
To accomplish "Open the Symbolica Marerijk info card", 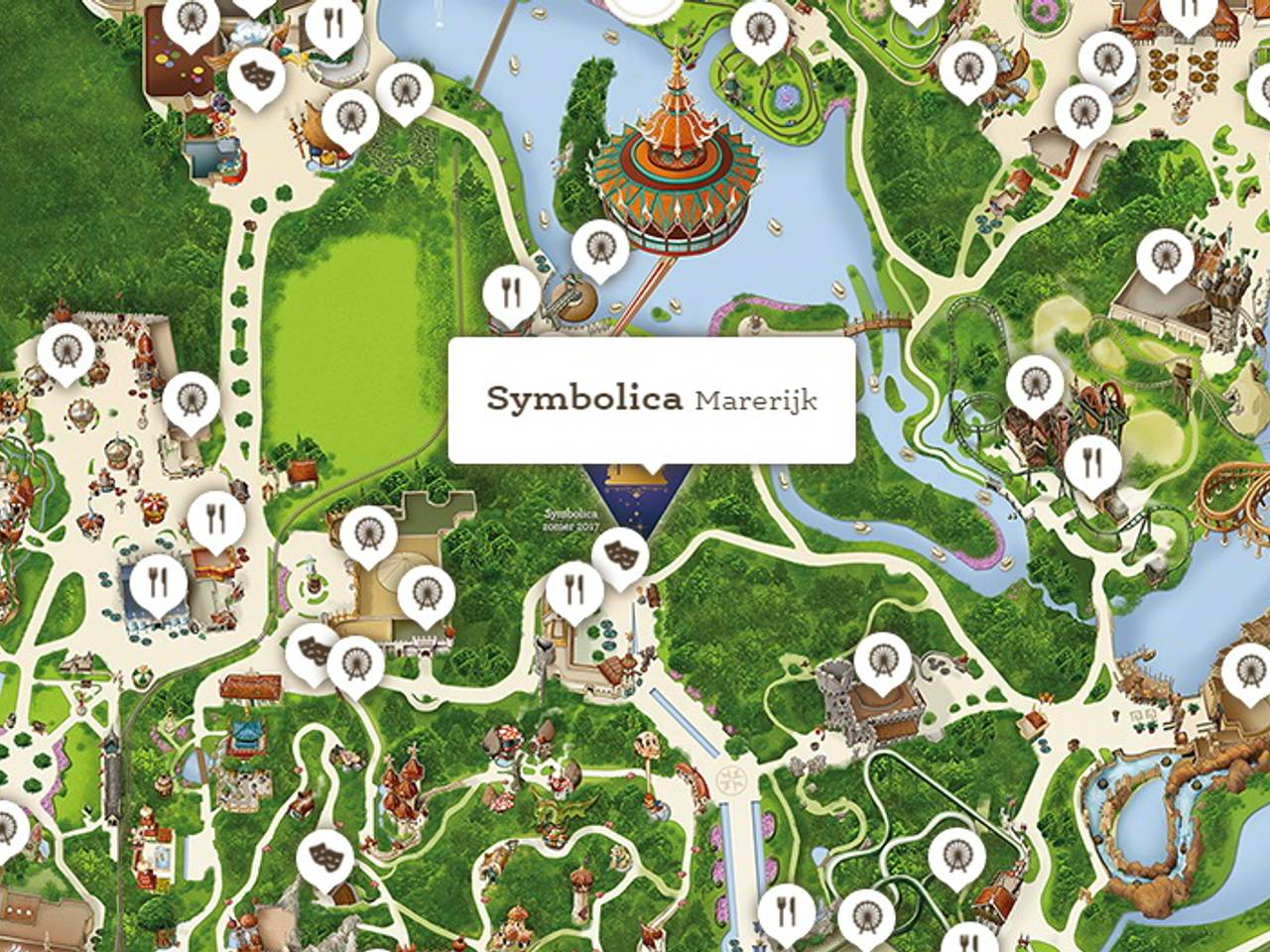I will pyautogui.click(x=651, y=400).
